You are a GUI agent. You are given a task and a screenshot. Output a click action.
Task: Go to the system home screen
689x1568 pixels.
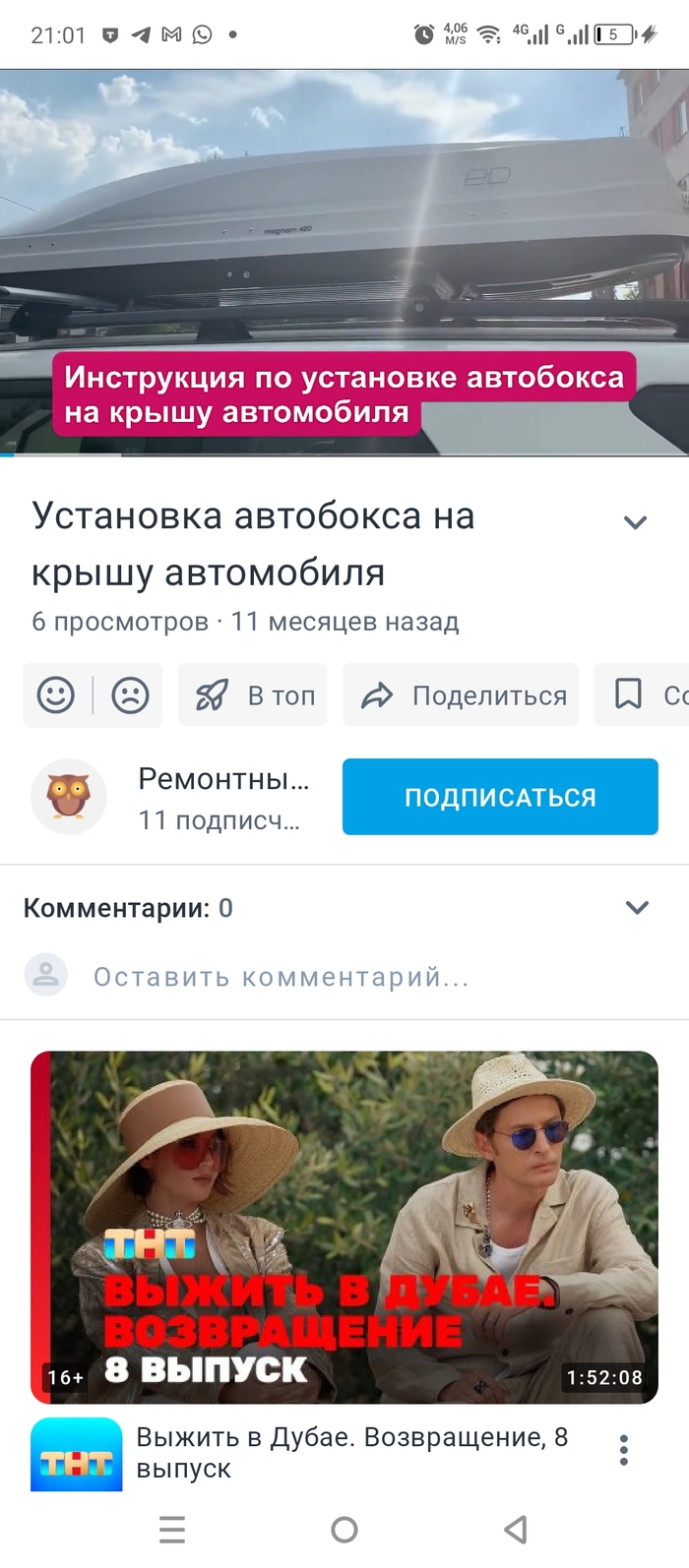coord(344,1530)
